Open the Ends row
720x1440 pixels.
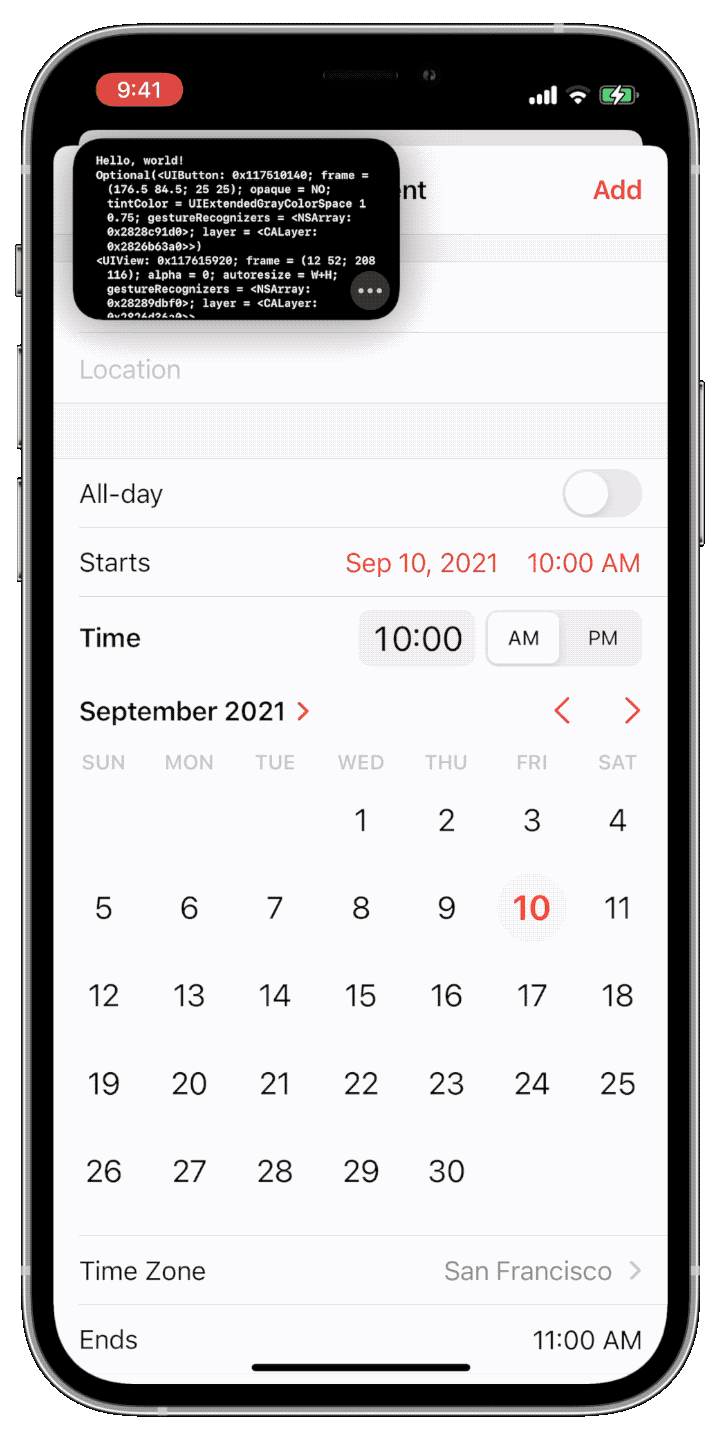pyautogui.click(x=360, y=1340)
